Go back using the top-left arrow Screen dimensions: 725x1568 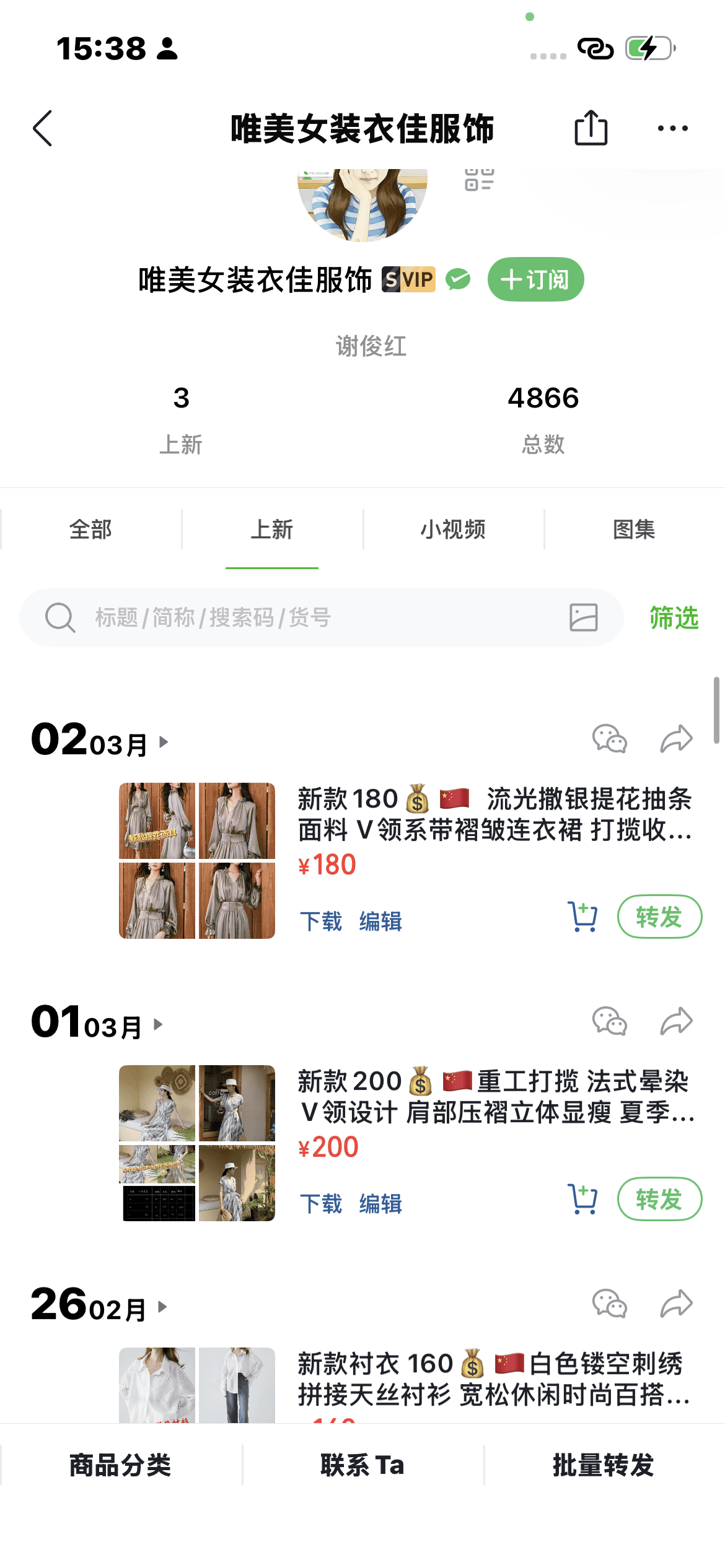43,129
